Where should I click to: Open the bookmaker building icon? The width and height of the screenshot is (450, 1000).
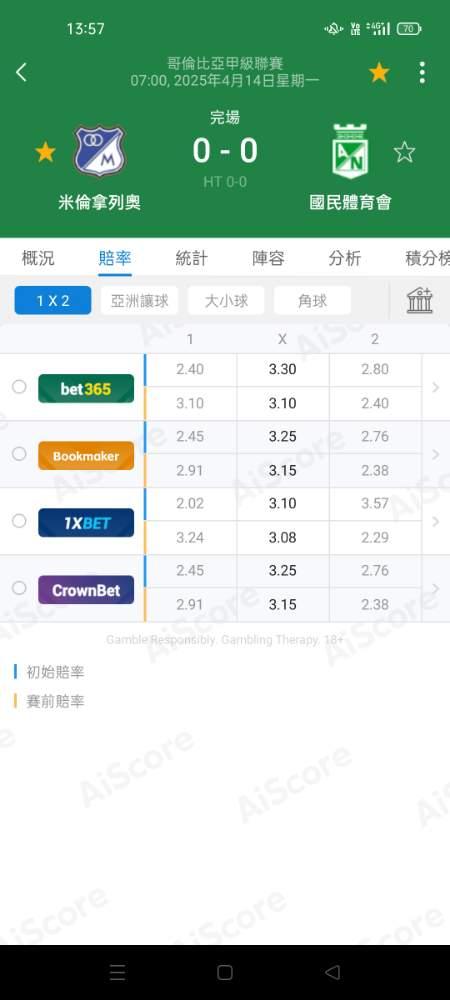click(420, 300)
